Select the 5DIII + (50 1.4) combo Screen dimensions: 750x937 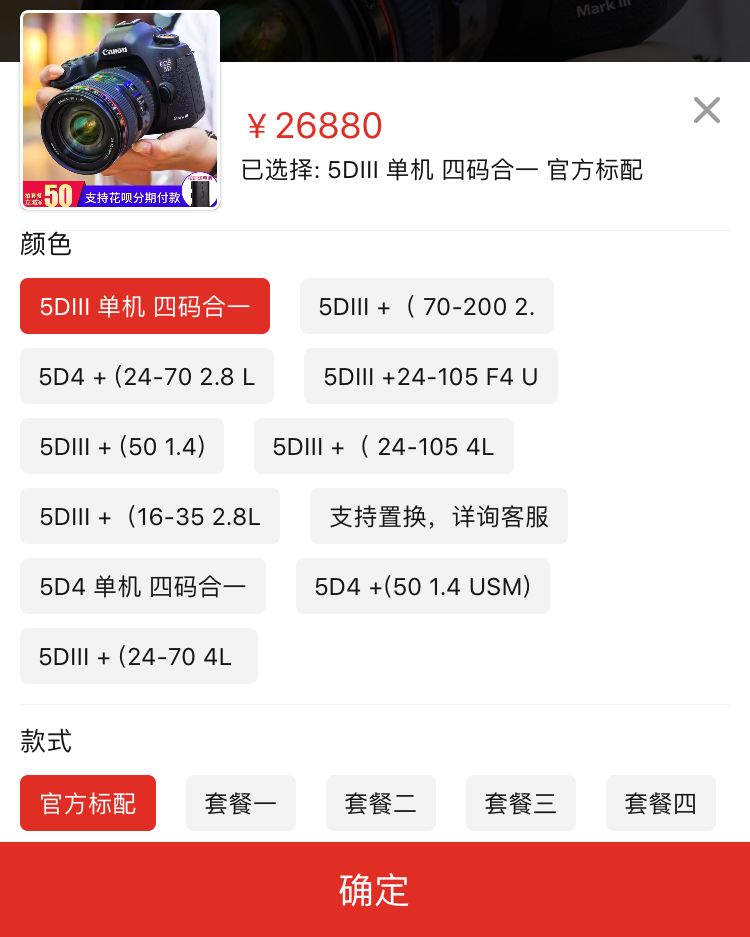pos(122,446)
